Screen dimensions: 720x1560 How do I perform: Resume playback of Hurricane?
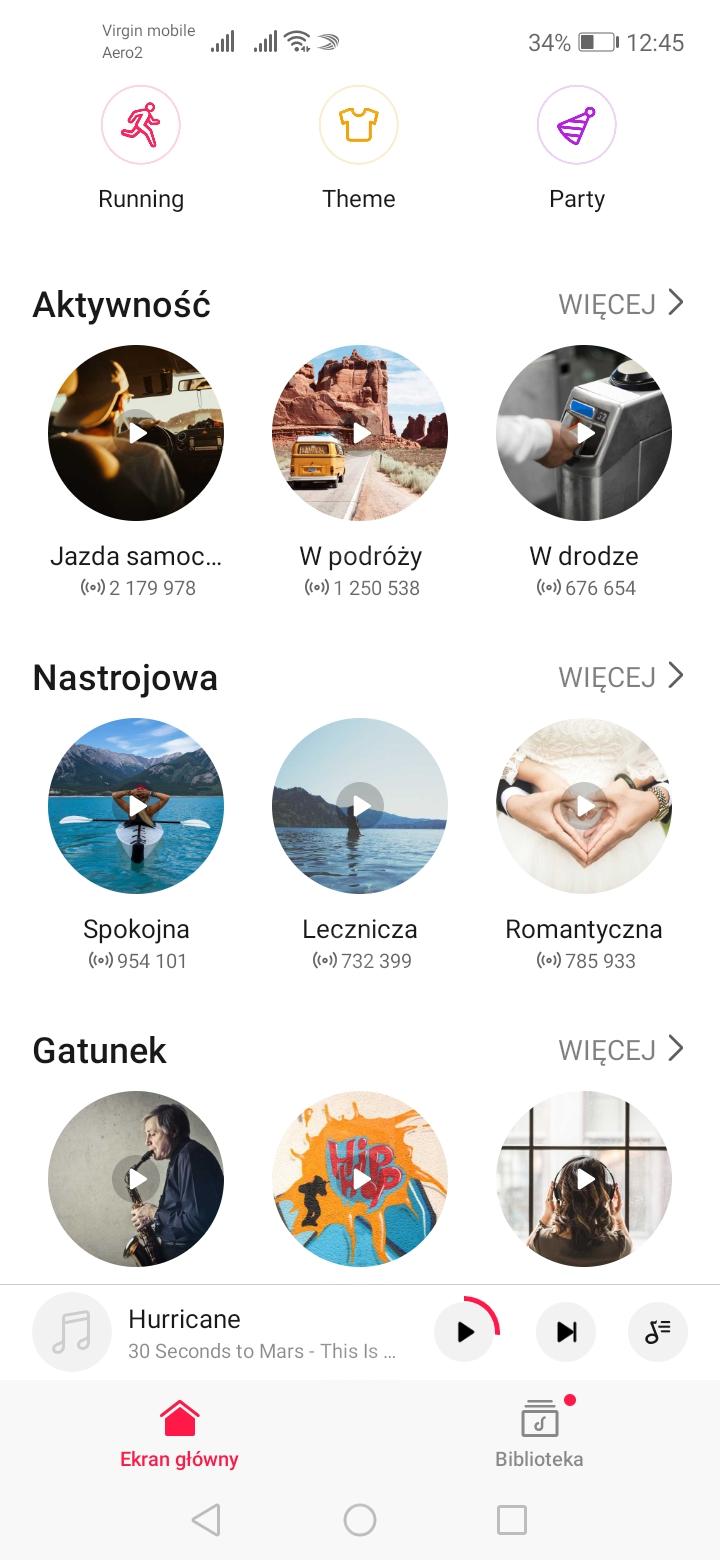[465, 1332]
